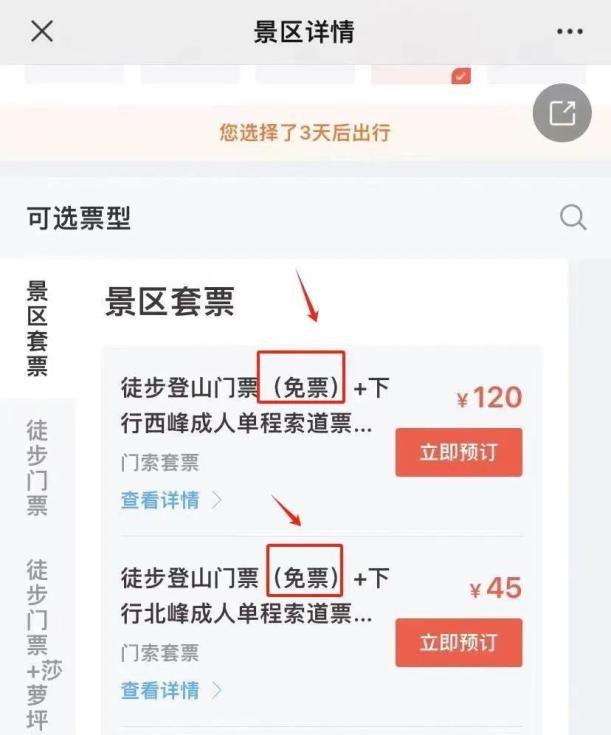Book the ¥120 西峰 cable car package

tap(458, 452)
